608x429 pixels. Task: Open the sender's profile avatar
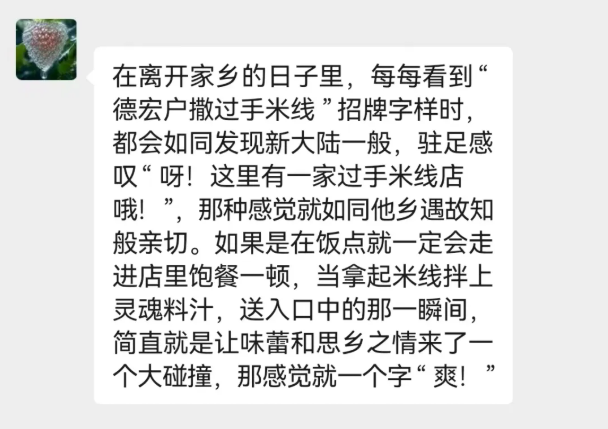pyautogui.click(x=47, y=49)
